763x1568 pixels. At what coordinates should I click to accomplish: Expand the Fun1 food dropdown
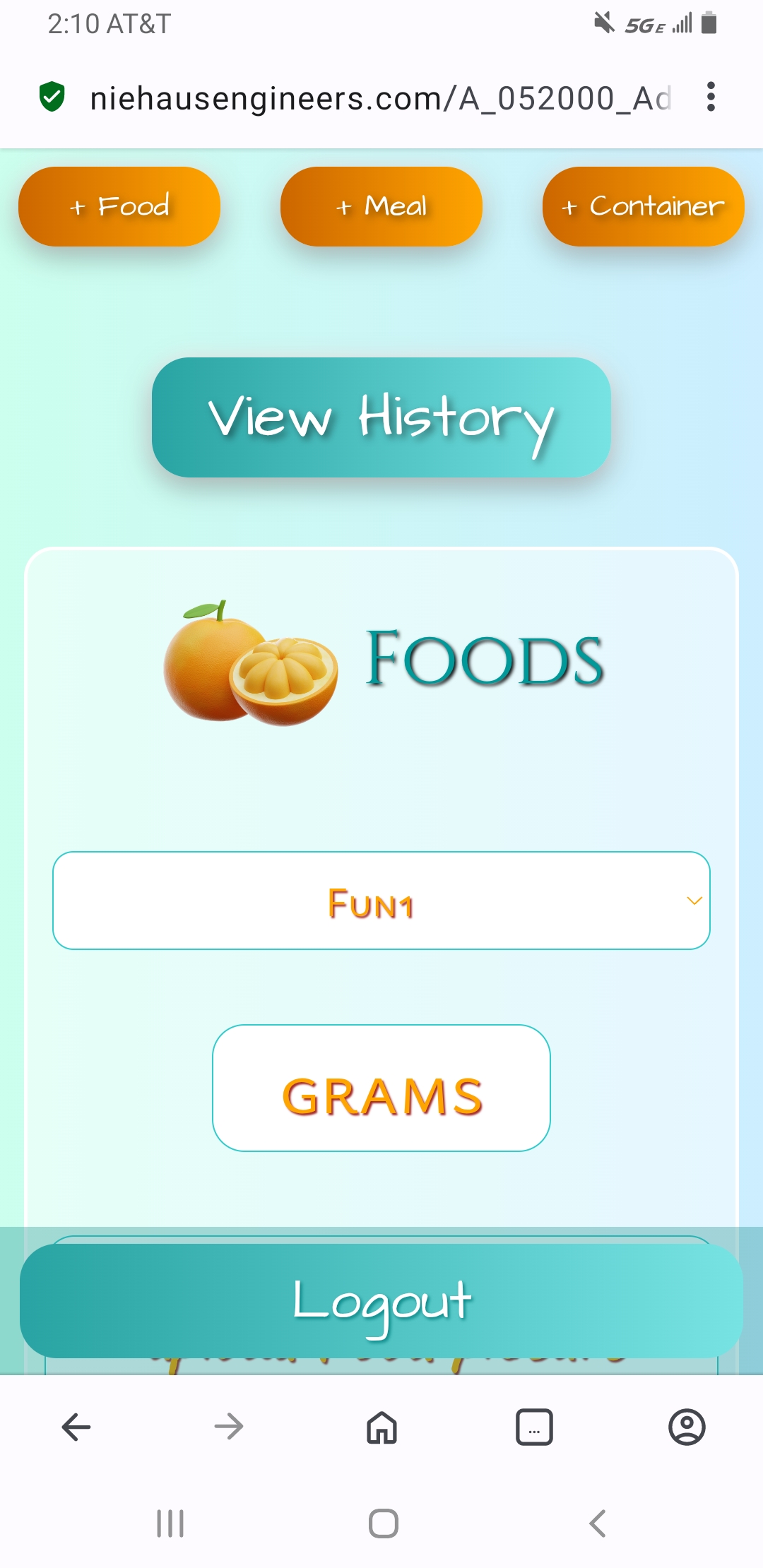381,901
